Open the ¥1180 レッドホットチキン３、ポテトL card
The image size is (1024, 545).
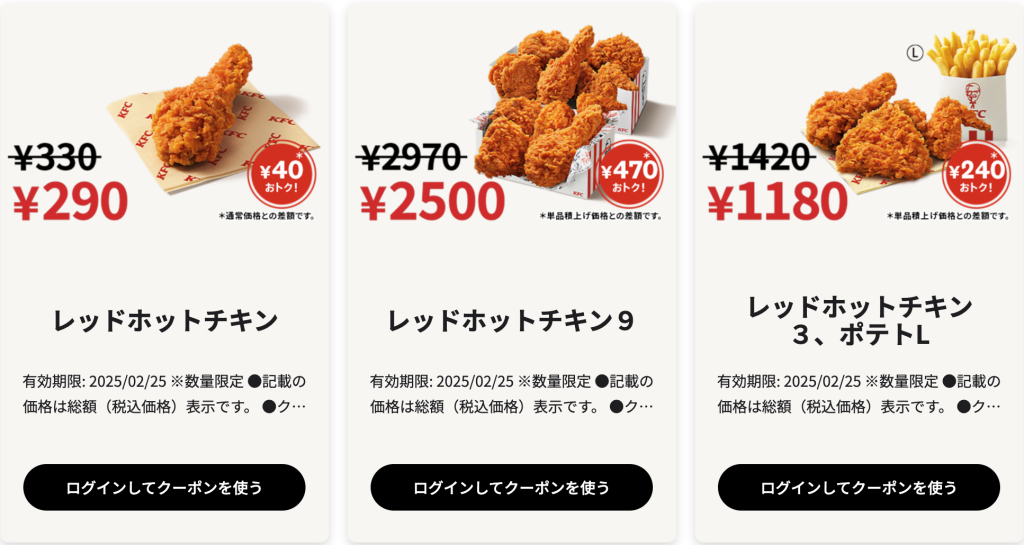858,320
